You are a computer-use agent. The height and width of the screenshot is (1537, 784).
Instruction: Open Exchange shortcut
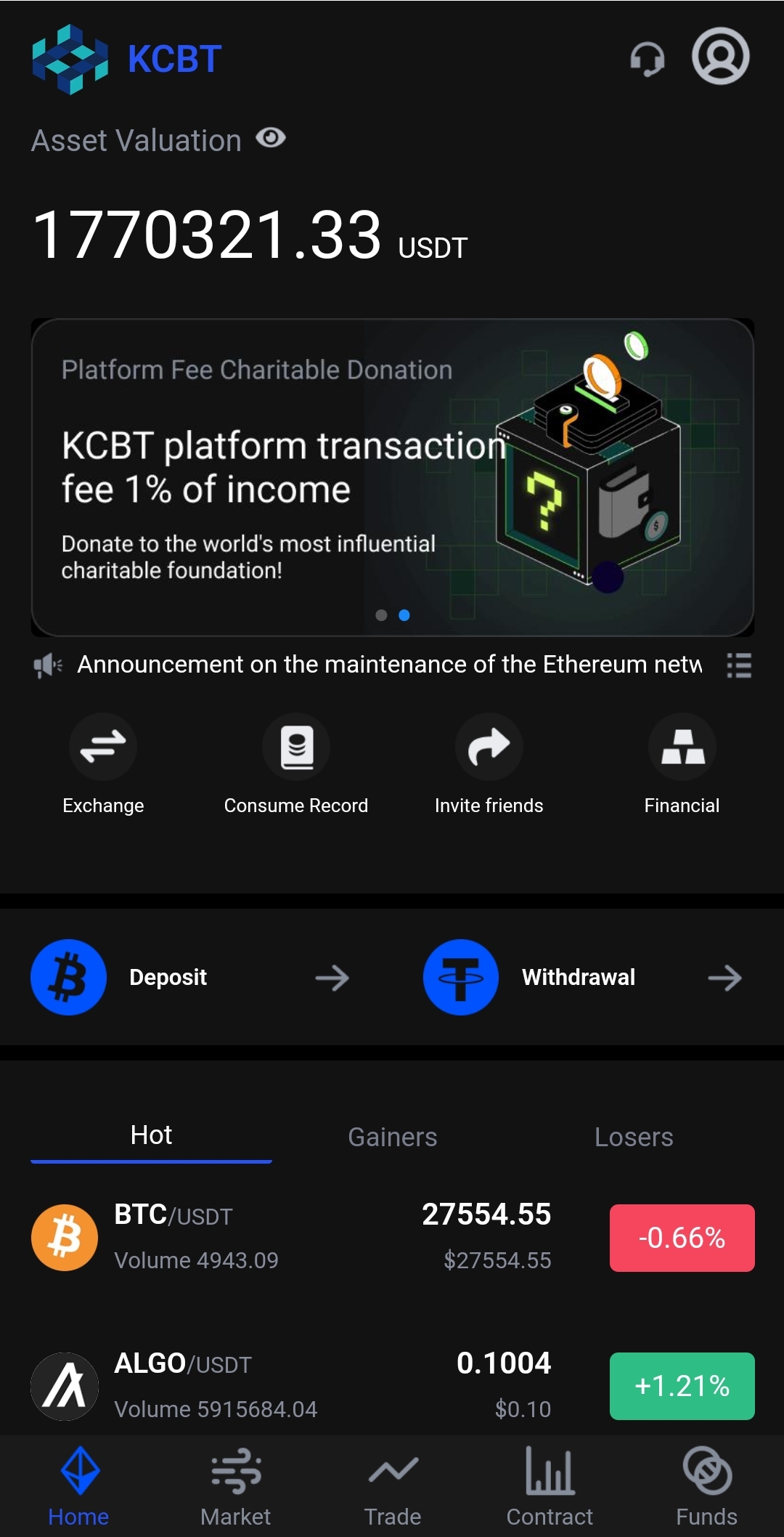point(103,764)
